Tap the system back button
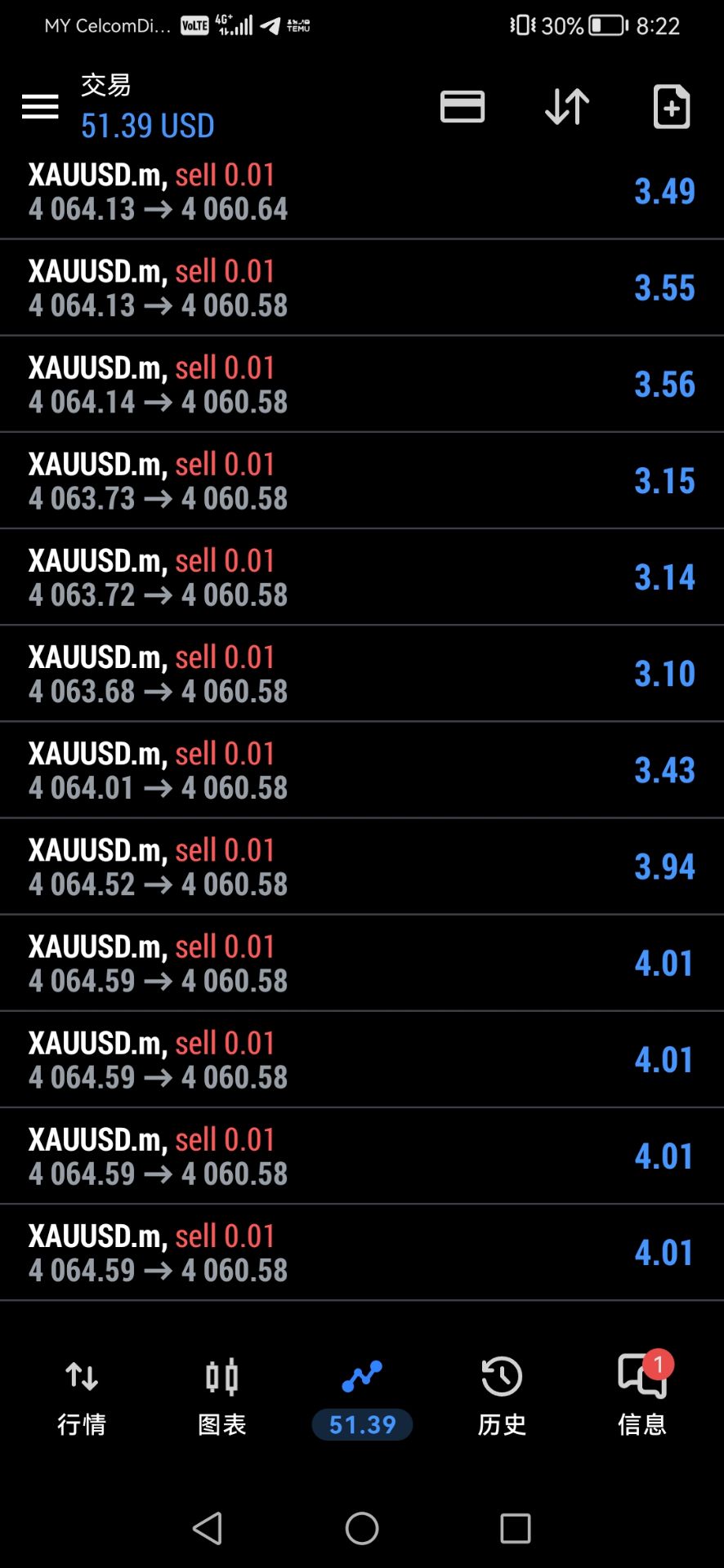The height and width of the screenshot is (1568, 724). click(x=208, y=1528)
